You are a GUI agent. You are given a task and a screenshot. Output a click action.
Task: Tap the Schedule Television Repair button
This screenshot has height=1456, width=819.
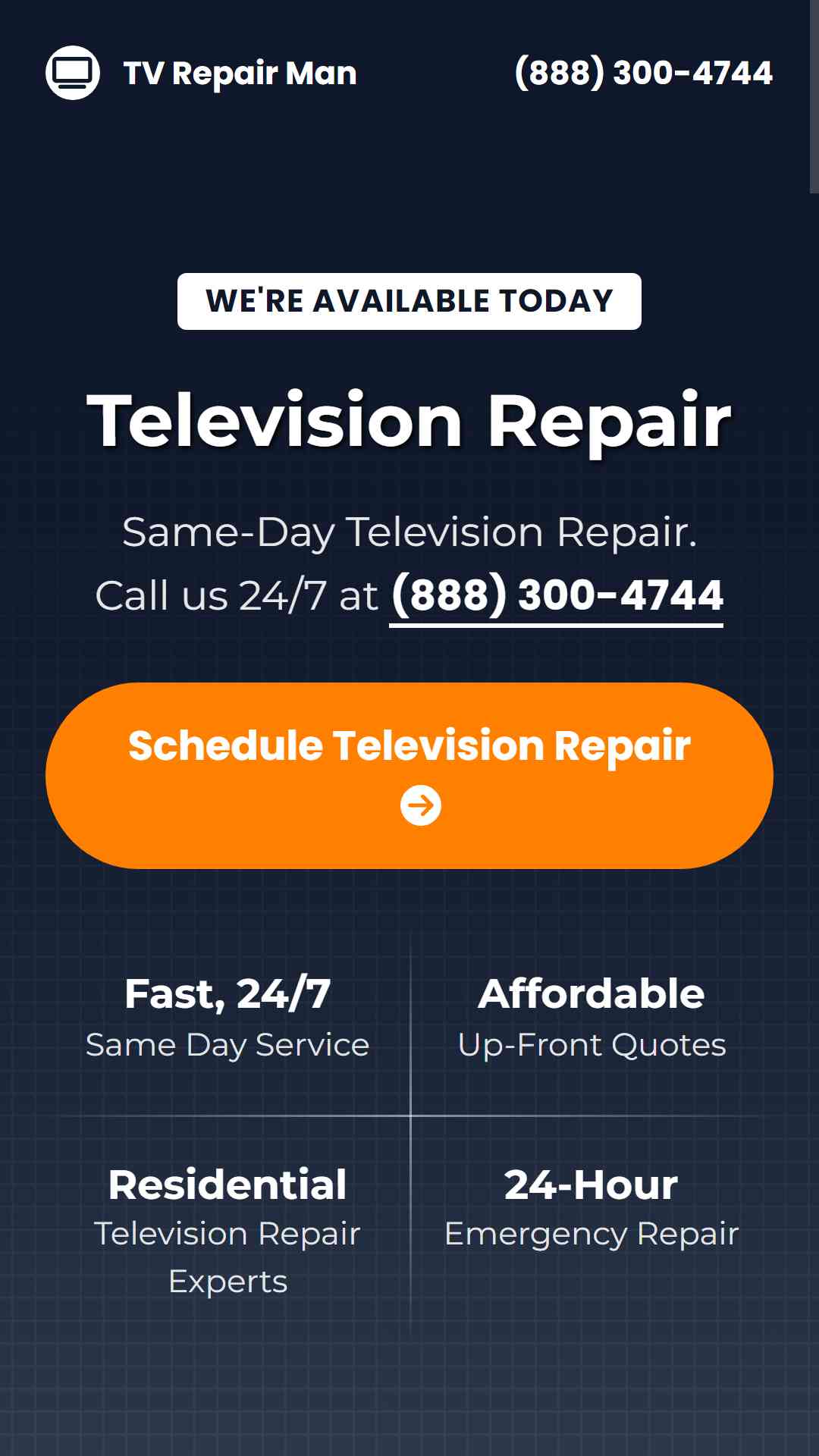[409, 775]
